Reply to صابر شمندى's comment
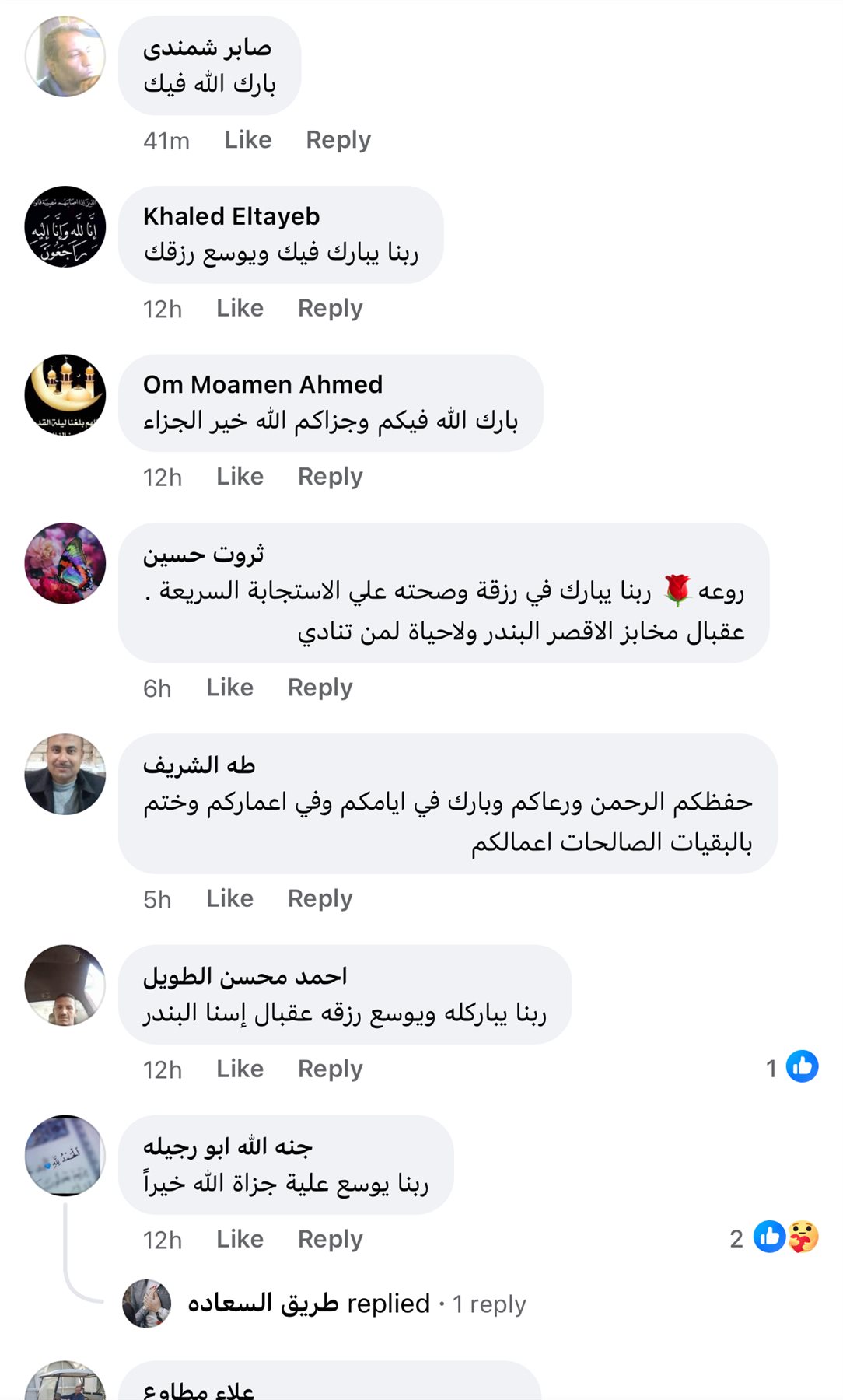The height and width of the screenshot is (1400, 843). coord(338,140)
